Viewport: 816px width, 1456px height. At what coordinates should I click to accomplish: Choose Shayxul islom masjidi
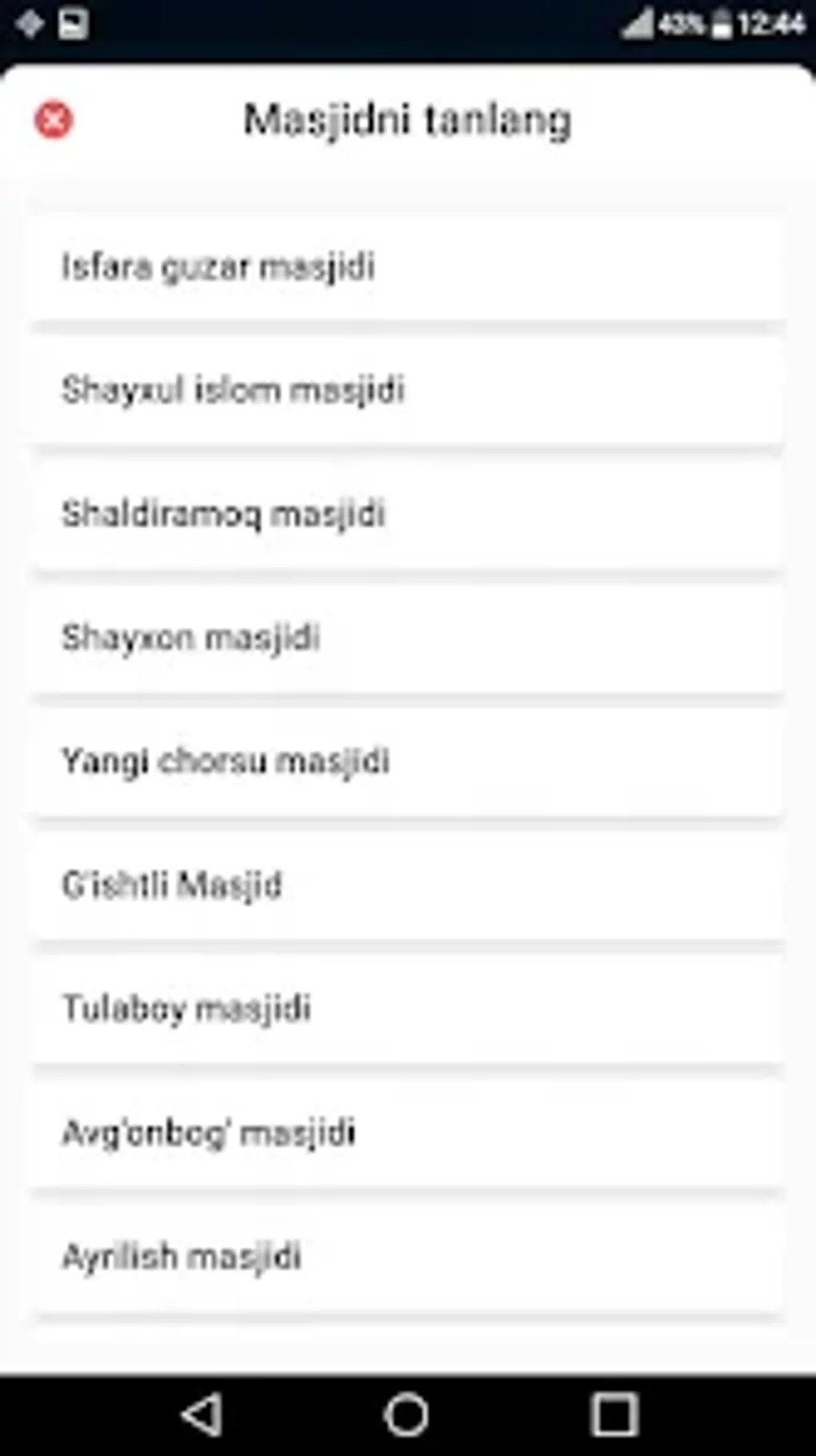pyautogui.click(x=407, y=390)
